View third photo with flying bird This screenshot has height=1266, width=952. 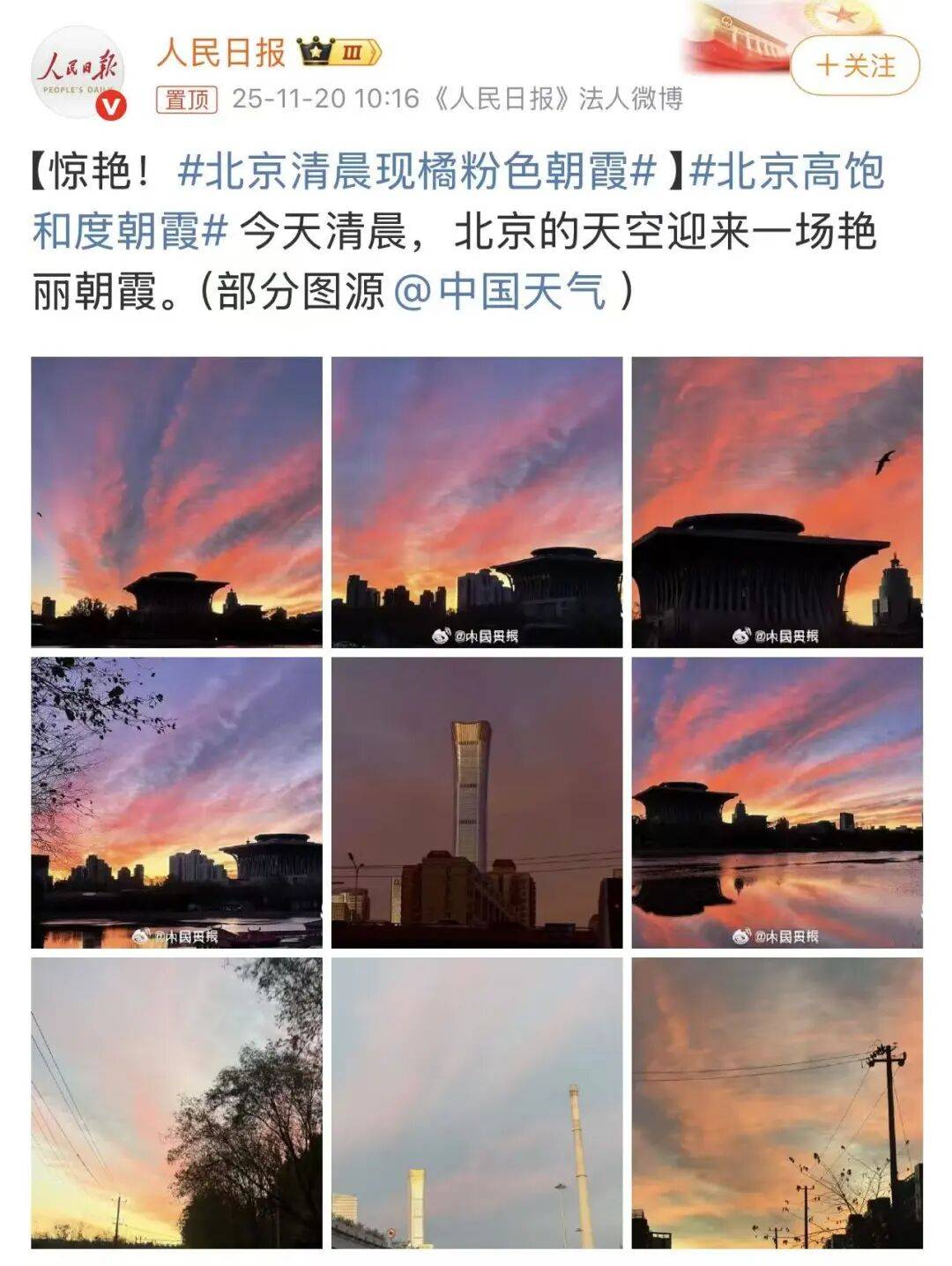tap(777, 502)
